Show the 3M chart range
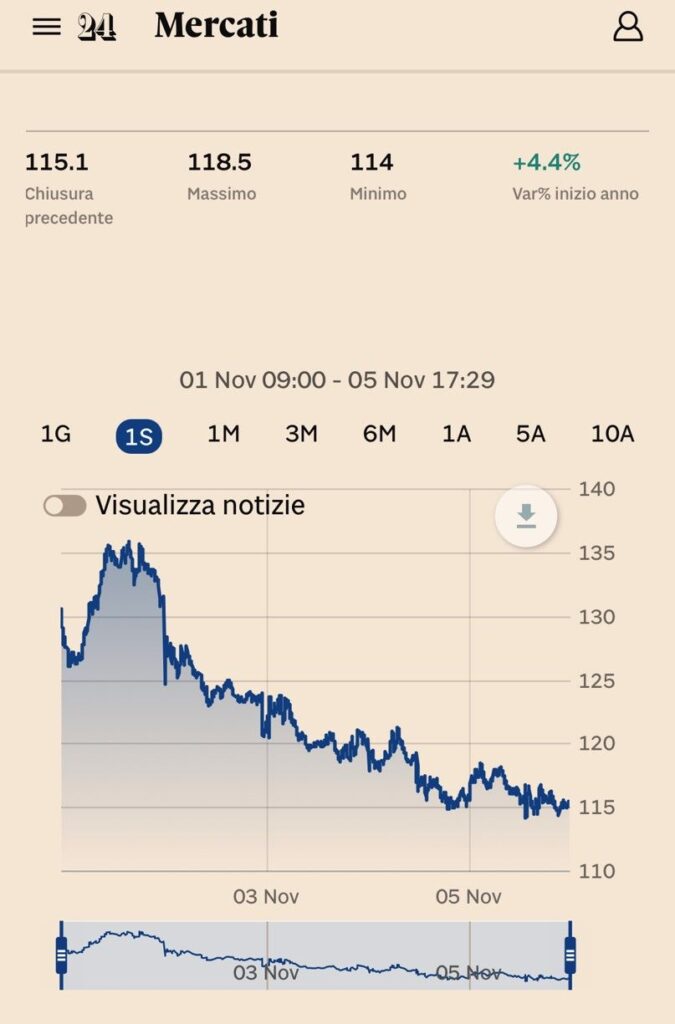This screenshot has width=675, height=1024. 301,434
